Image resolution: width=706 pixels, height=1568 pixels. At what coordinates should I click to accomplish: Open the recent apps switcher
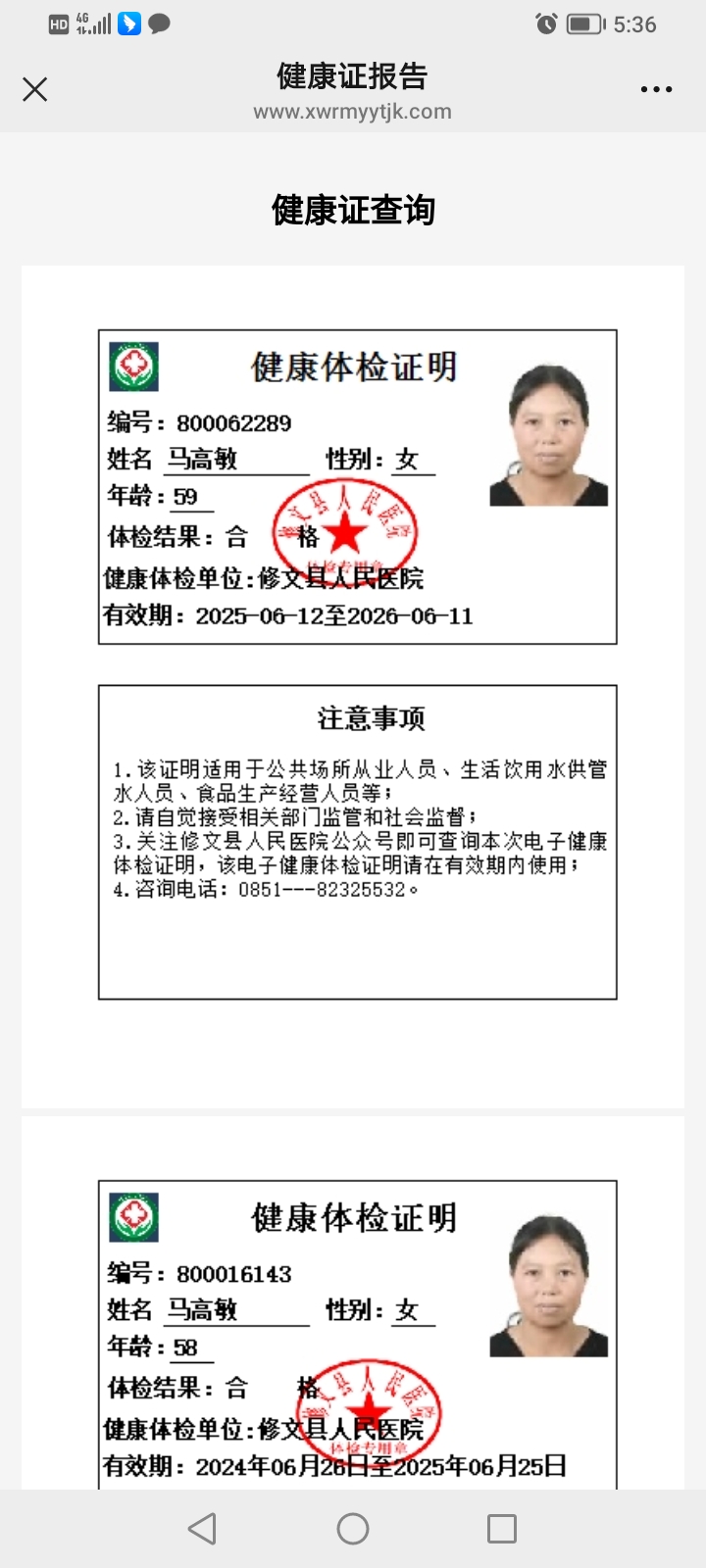pos(502,1528)
